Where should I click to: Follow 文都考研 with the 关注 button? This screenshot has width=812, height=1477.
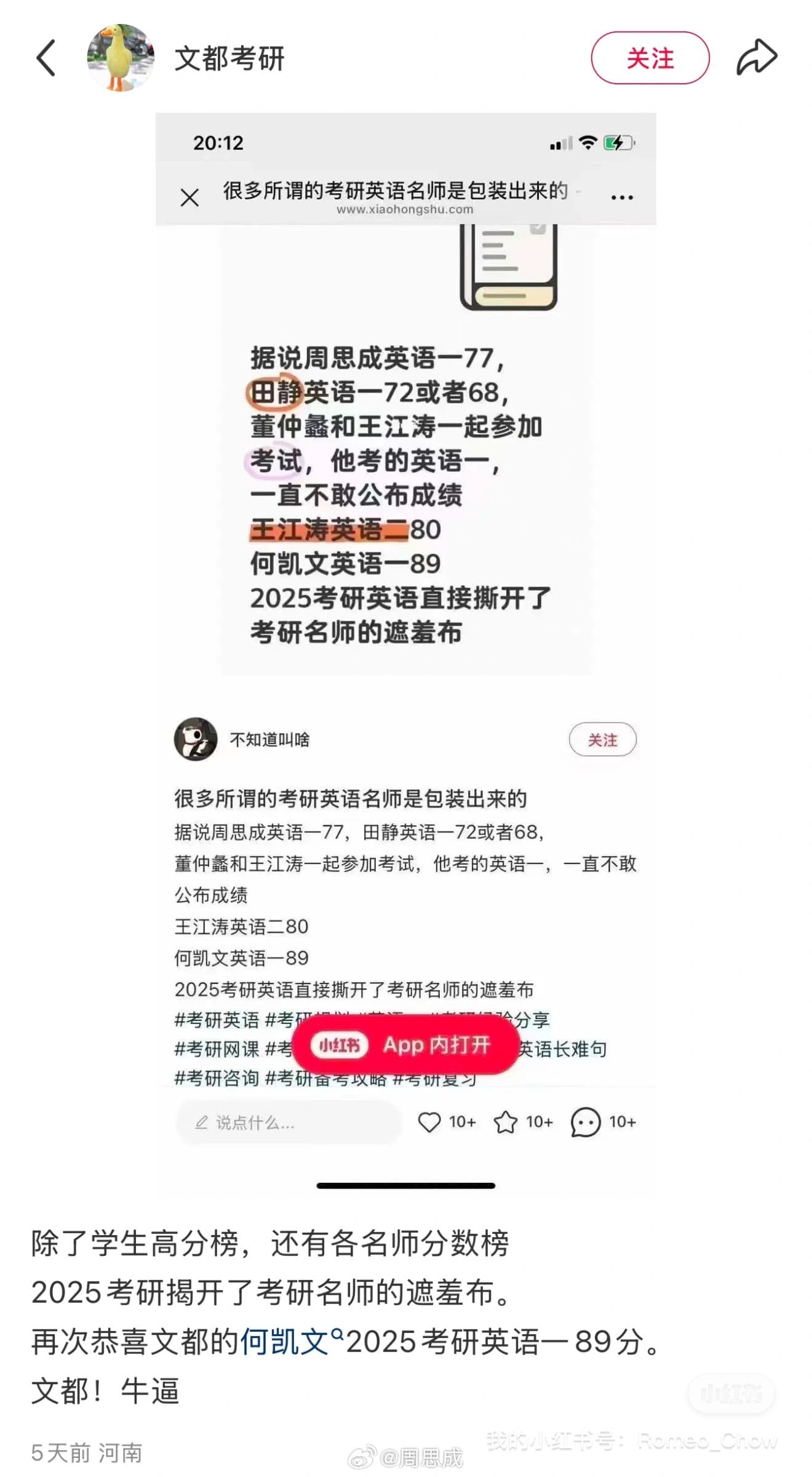[x=650, y=58]
